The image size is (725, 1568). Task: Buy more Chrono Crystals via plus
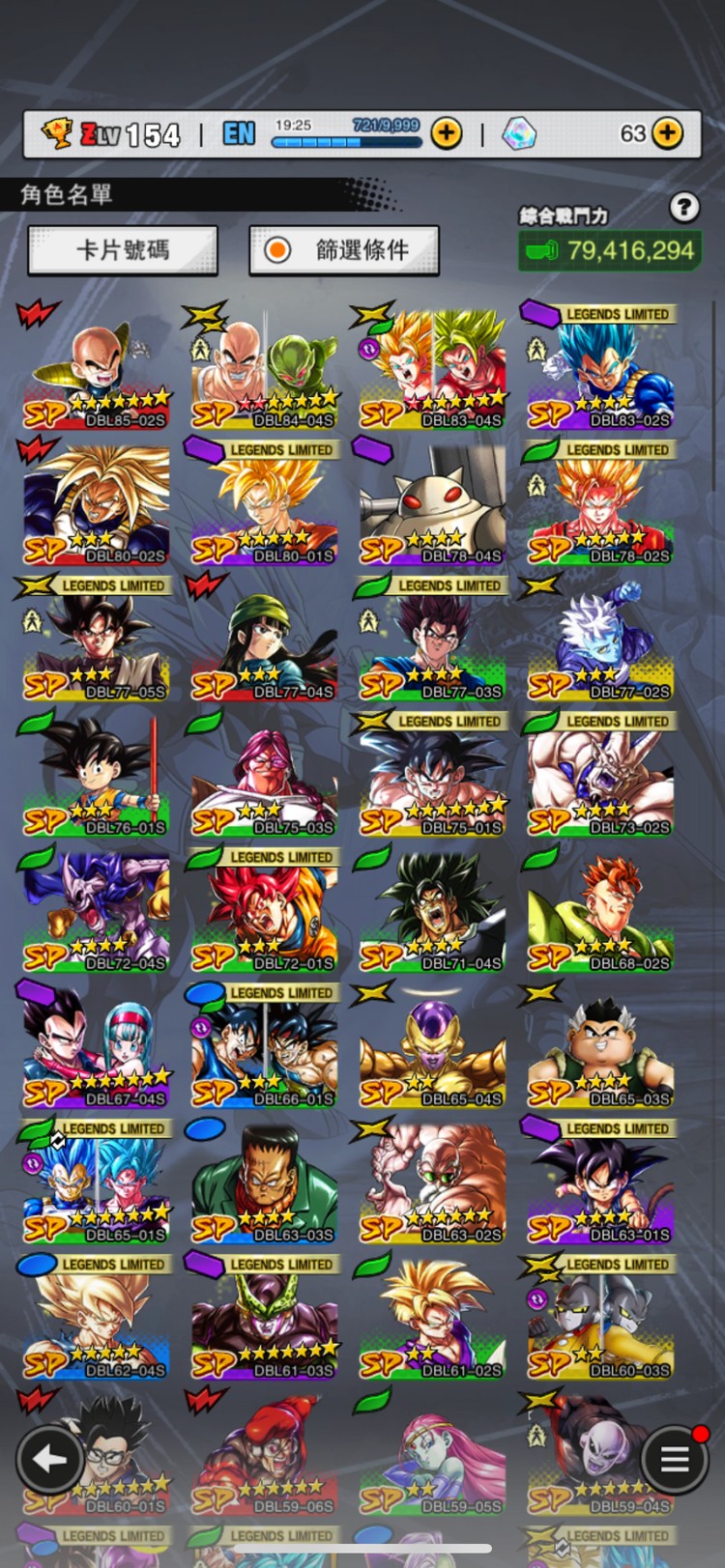tap(667, 133)
